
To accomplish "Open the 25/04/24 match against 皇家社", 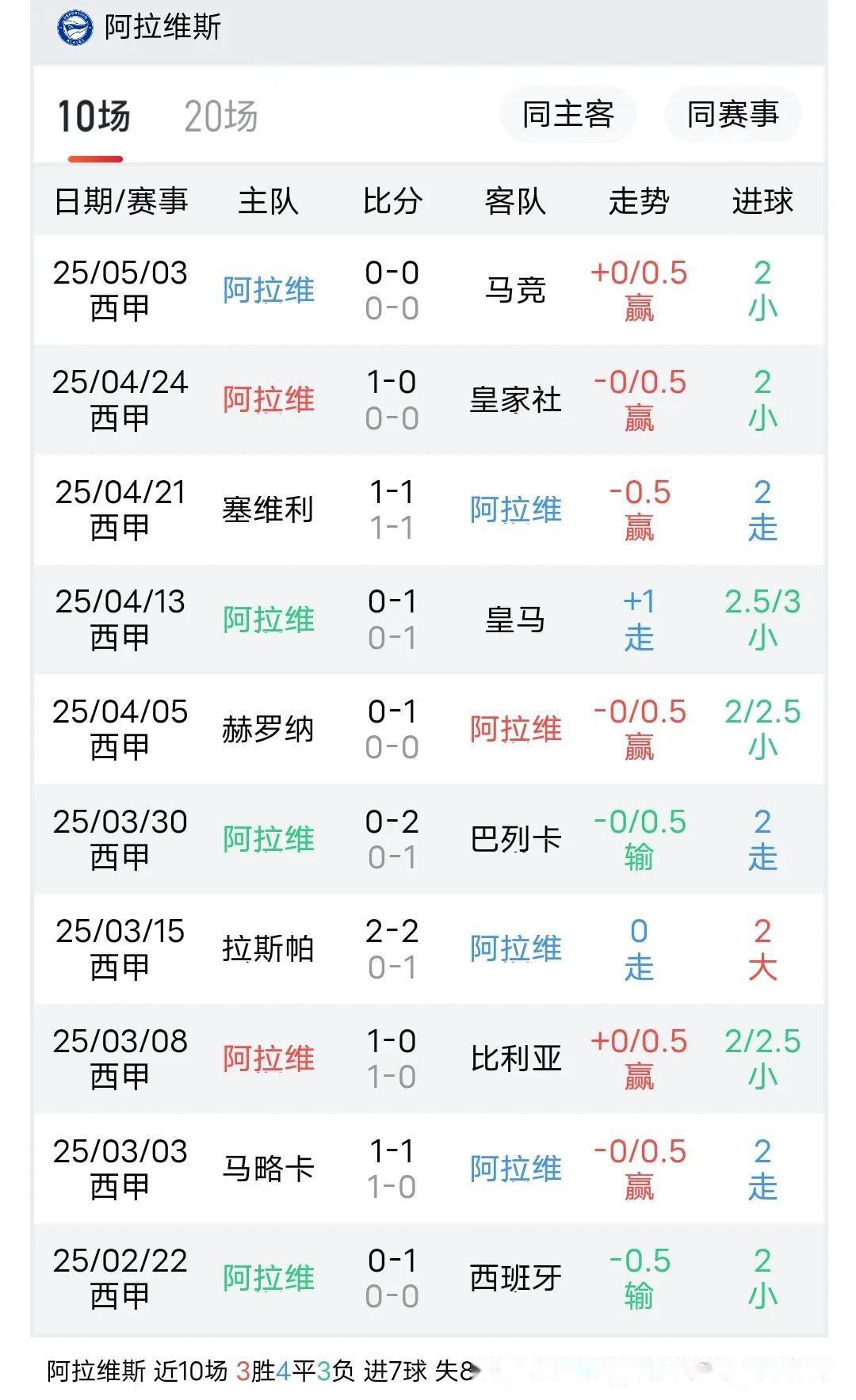I will 428,399.
